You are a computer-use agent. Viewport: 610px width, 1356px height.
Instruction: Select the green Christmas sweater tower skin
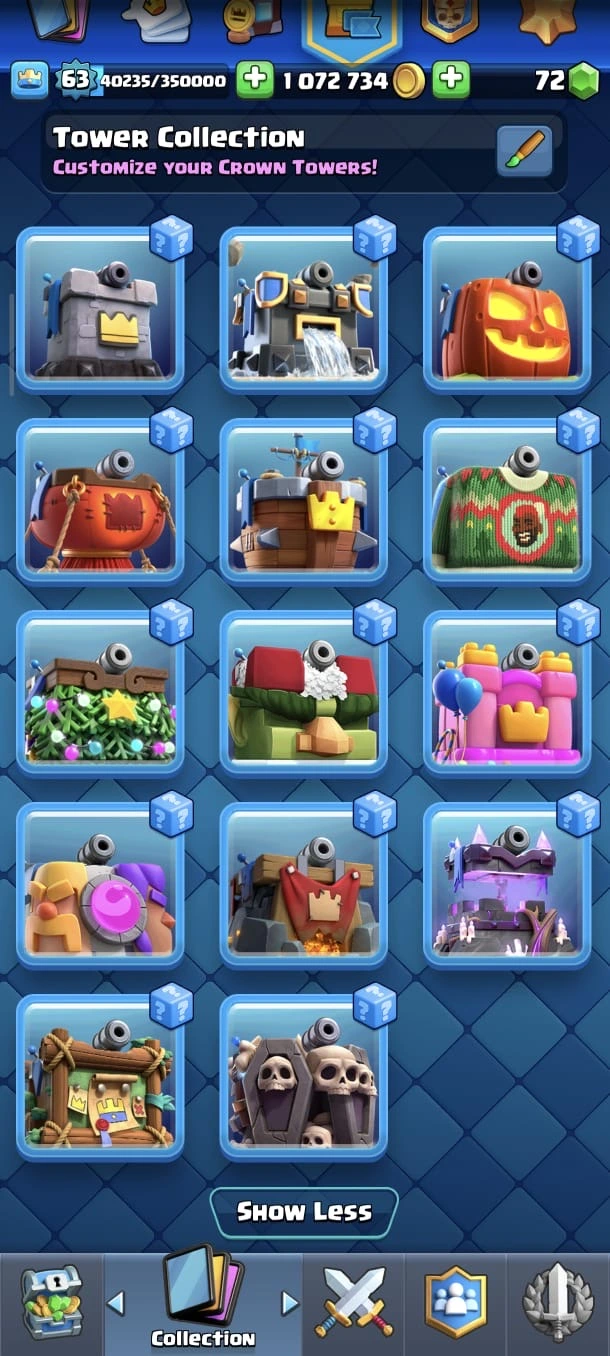506,502
